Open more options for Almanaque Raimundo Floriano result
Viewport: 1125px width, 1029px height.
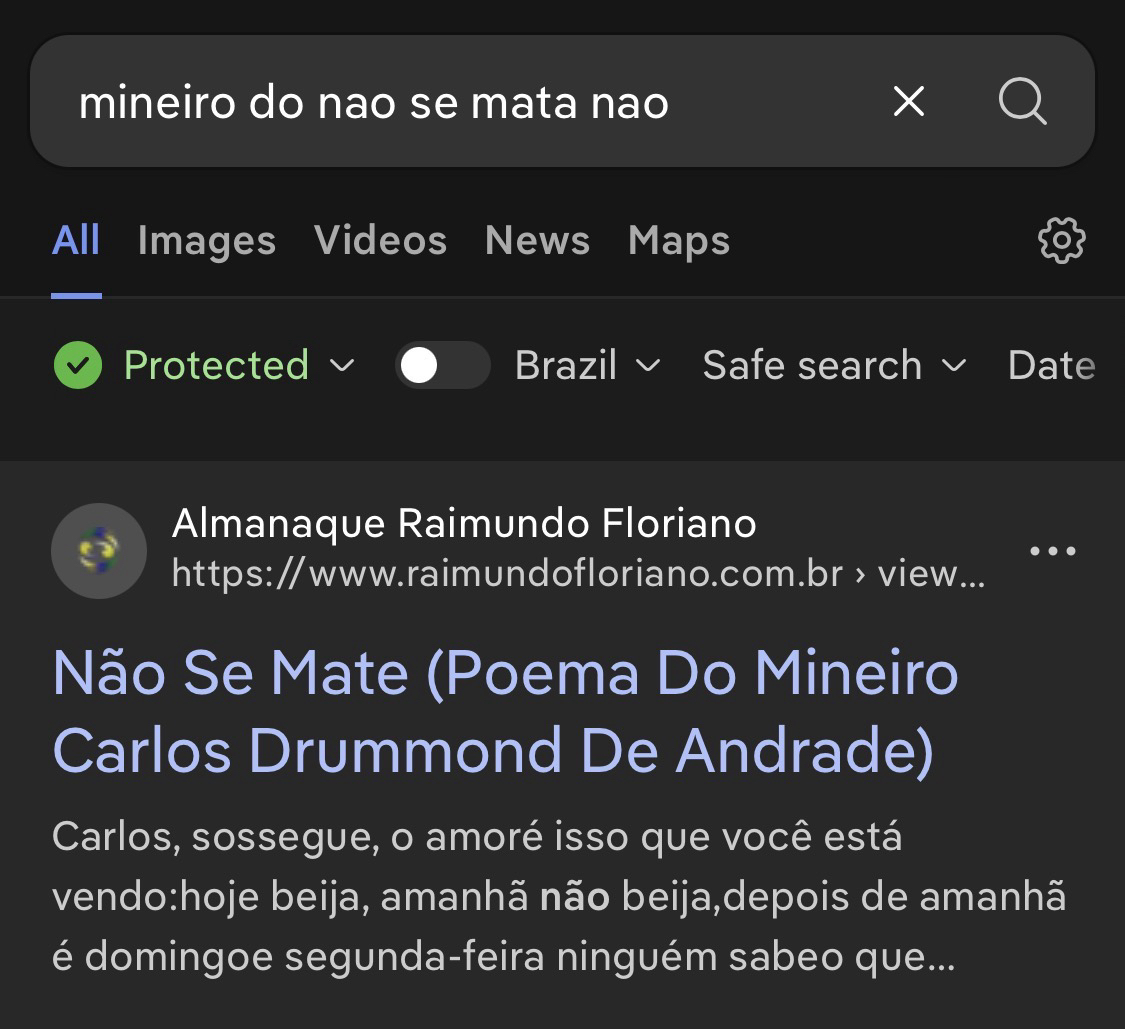(1052, 551)
